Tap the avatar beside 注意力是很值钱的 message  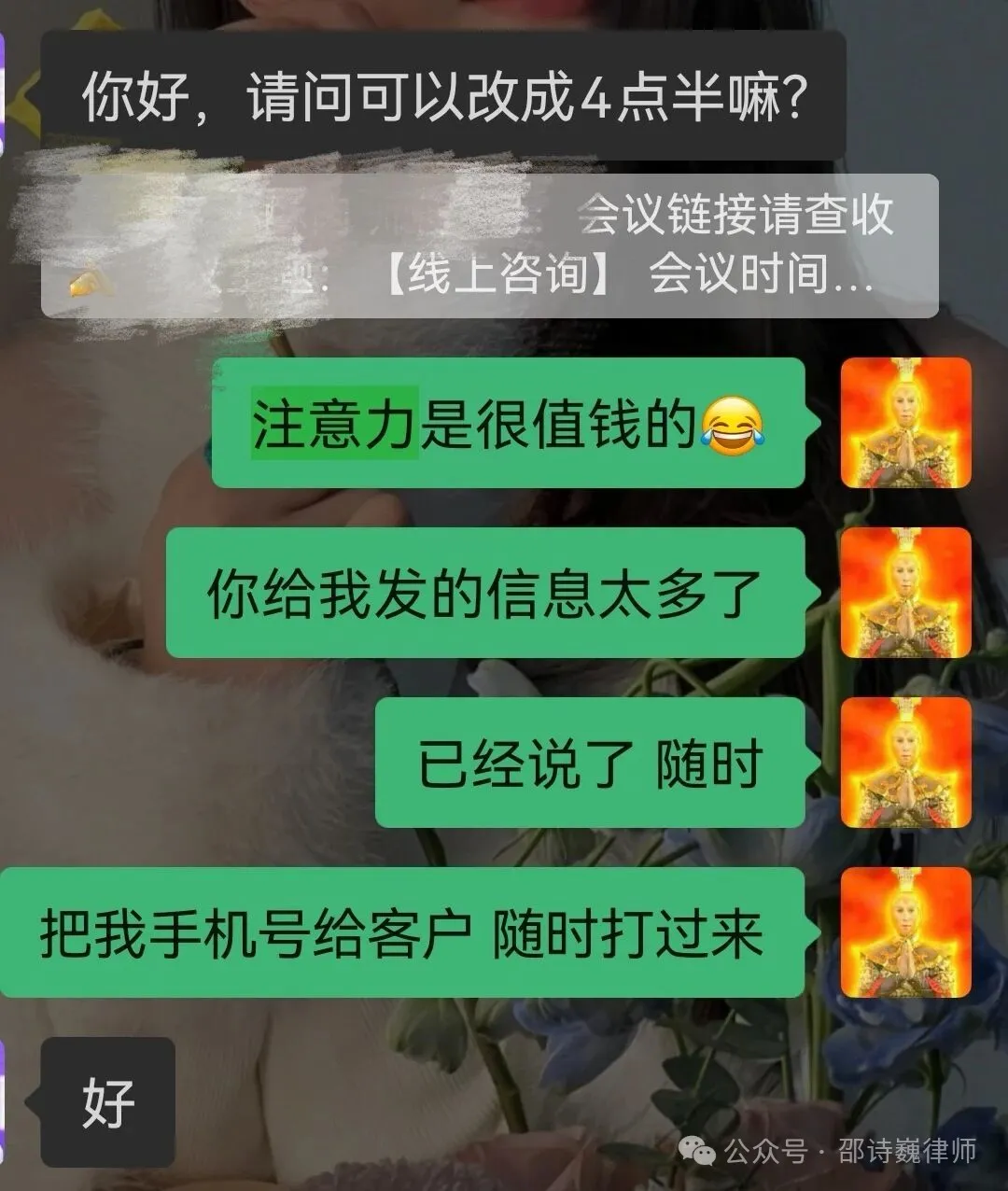(x=905, y=423)
